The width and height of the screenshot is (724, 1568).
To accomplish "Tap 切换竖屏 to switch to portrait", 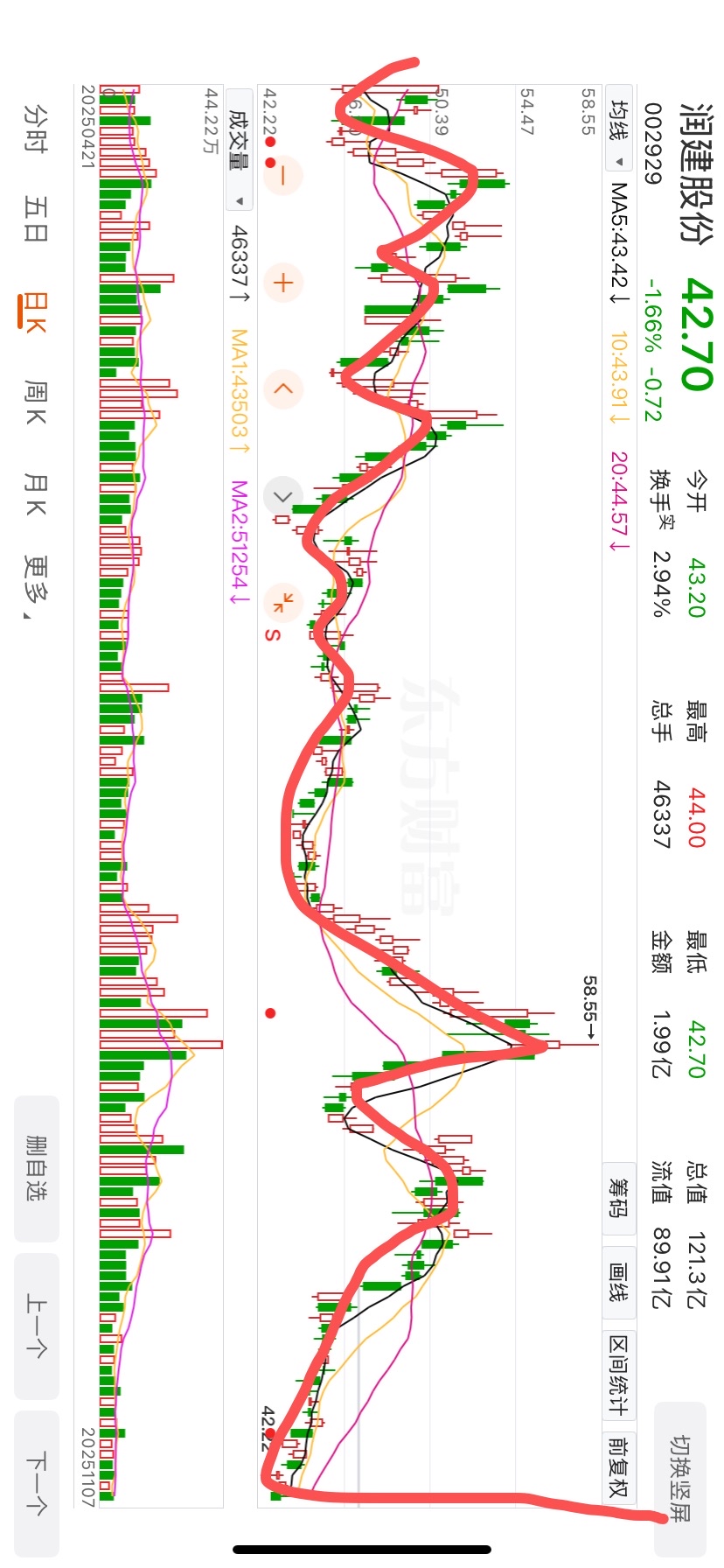I will click(680, 1478).
